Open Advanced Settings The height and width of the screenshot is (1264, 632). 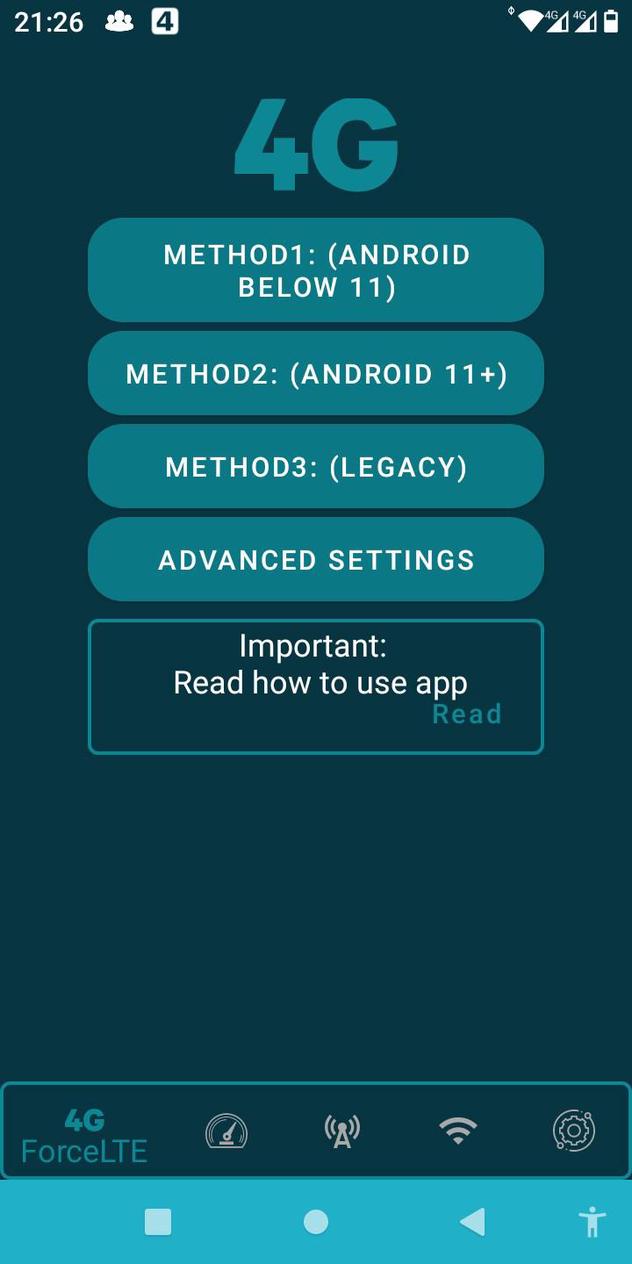click(316, 560)
